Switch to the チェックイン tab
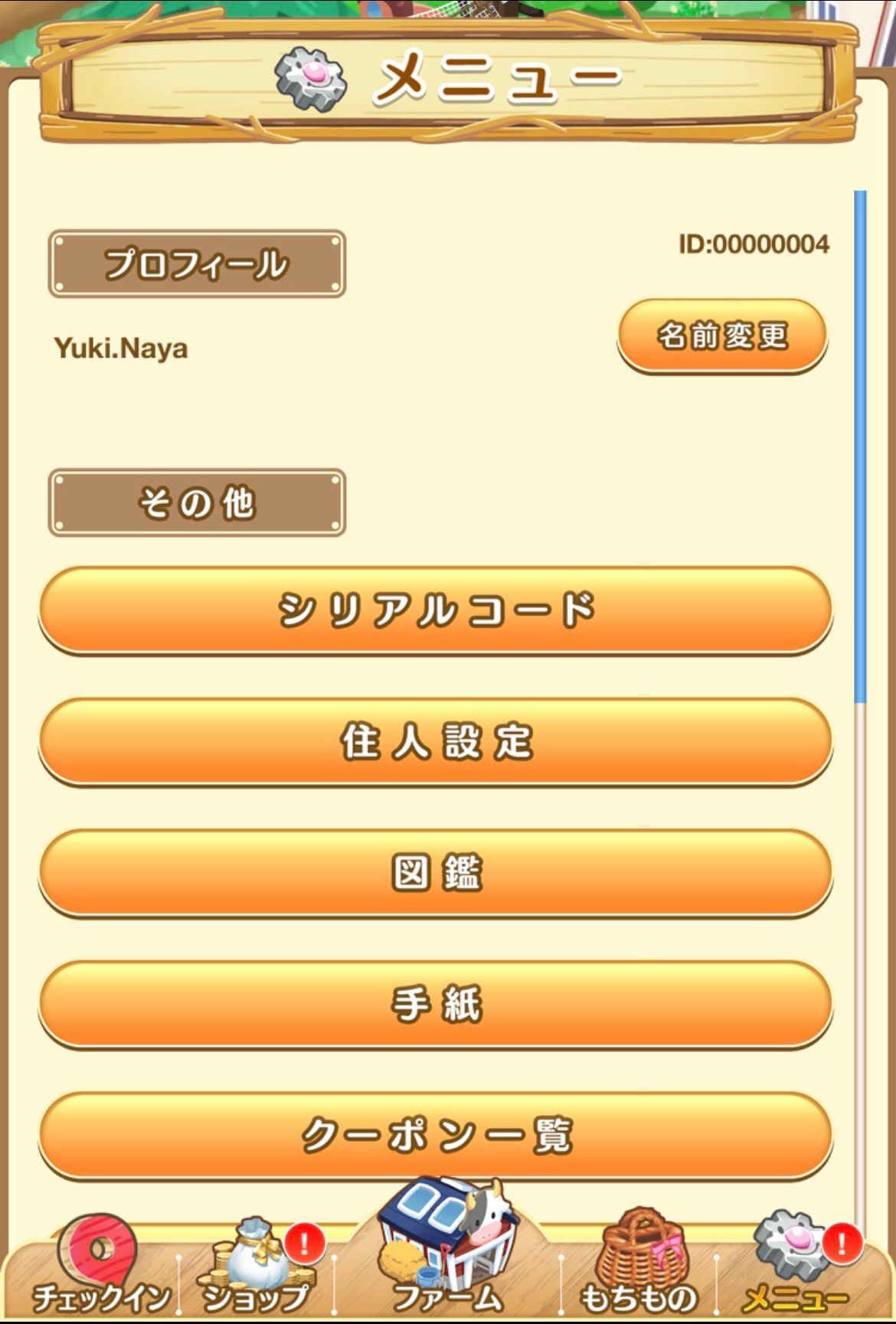 (x=100, y=1267)
